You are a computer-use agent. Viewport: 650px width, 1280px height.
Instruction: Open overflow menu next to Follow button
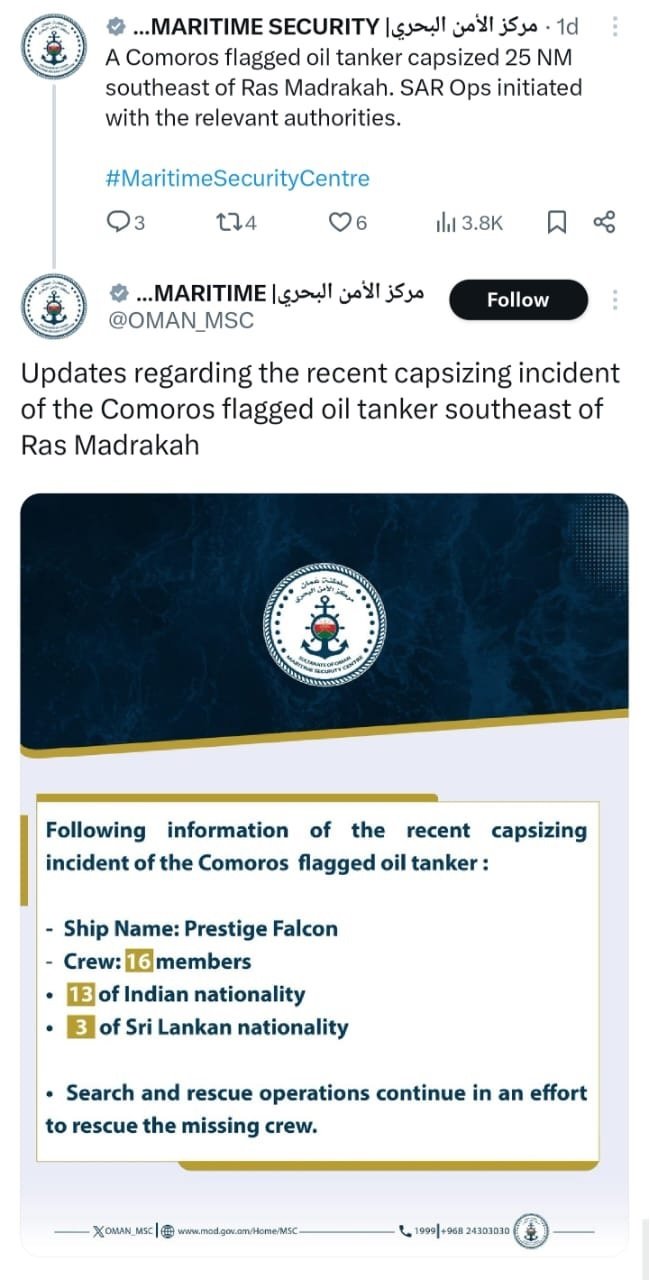pos(614,299)
